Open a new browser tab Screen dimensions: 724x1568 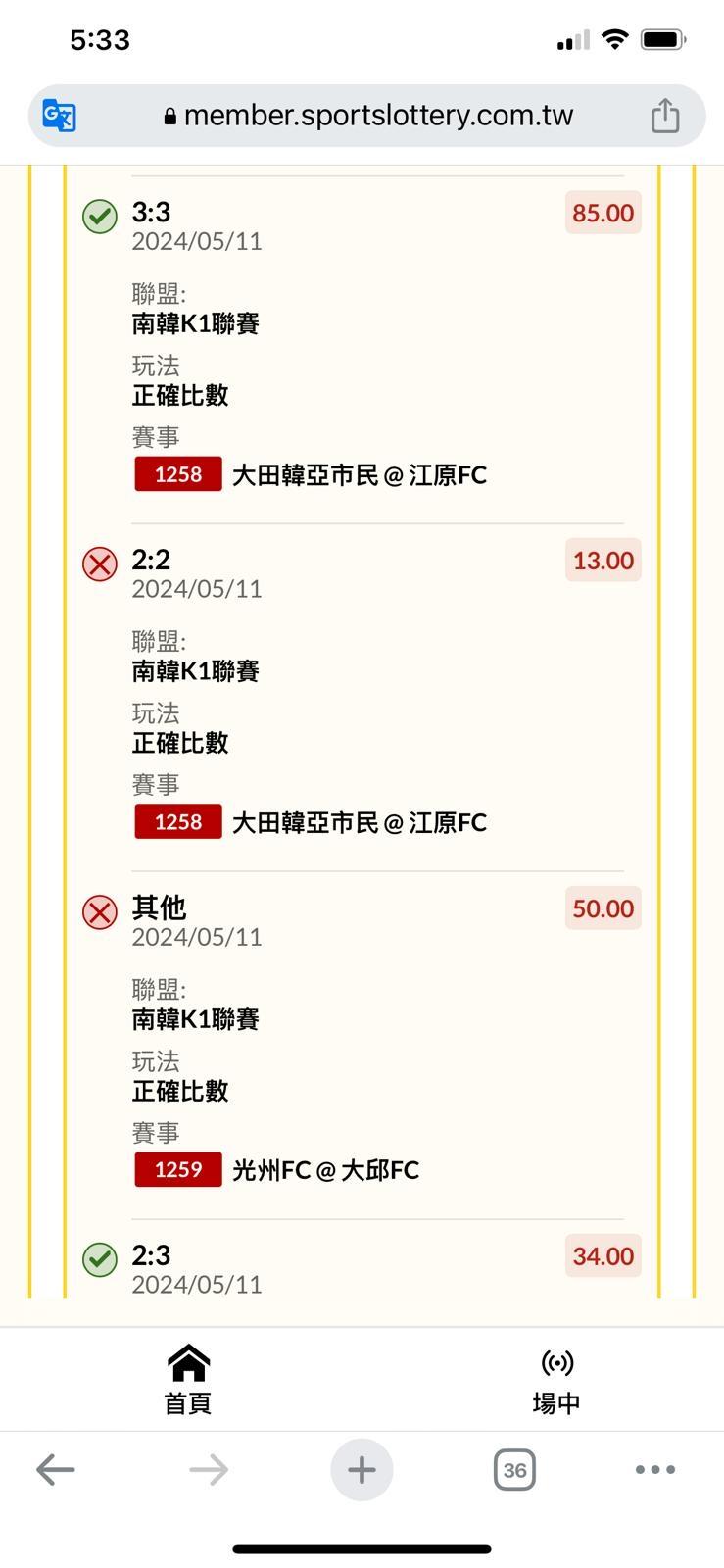(362, 1469)
